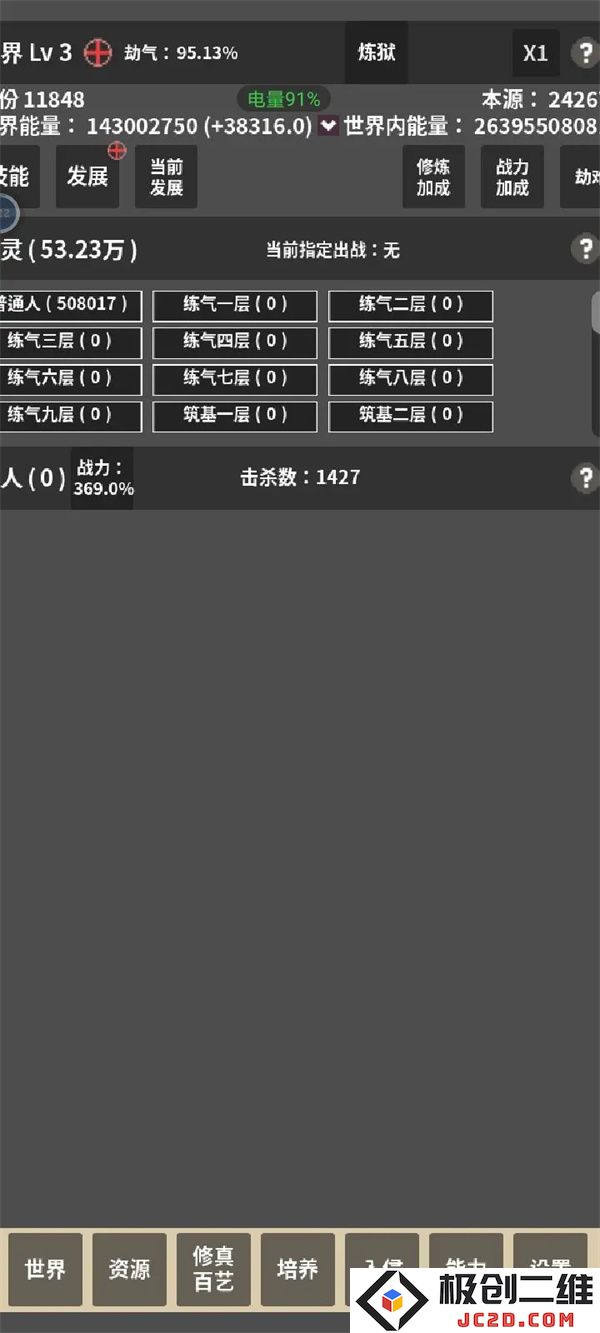This screenshot has width=600, height=1333.
Task: View 战力加成 bonuses
Action: pyautogui.click(x=512, y=177)
